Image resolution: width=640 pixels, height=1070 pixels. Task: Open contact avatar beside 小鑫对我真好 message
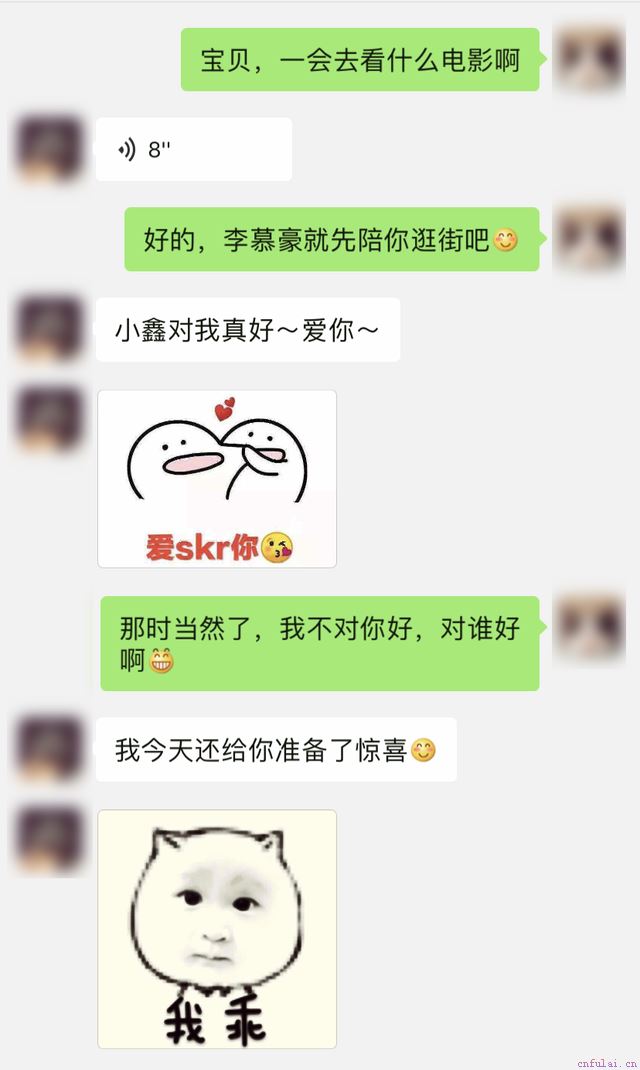coord(49,329)
